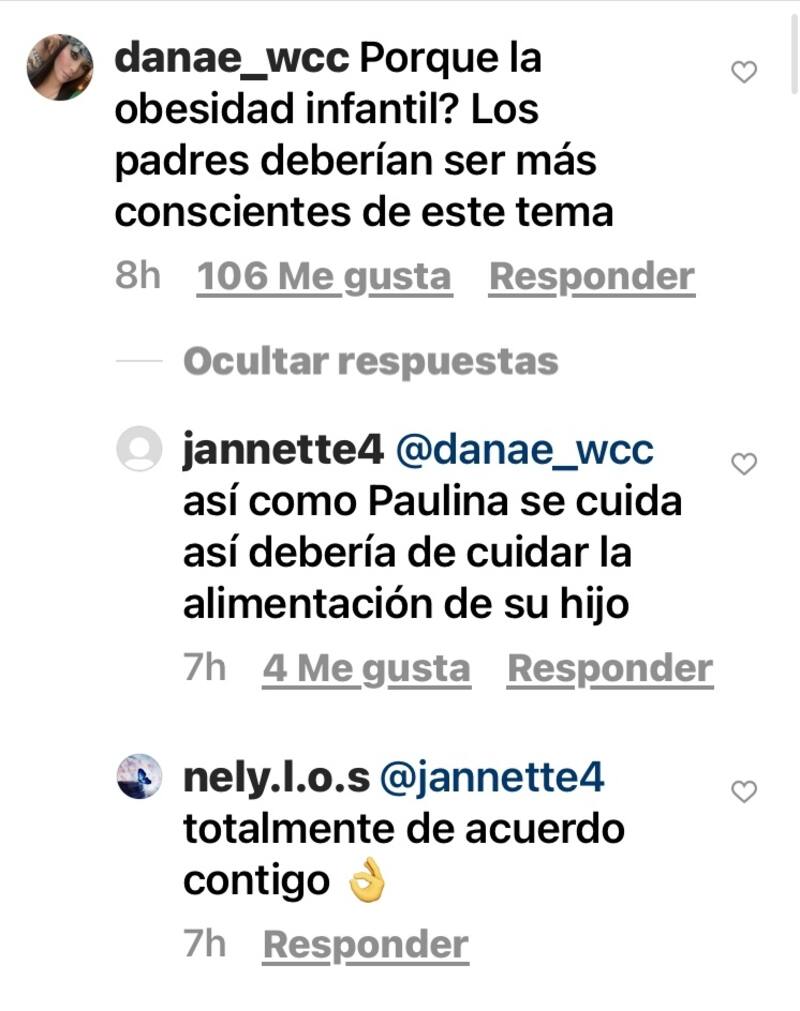Tap Responder under jannette4's reply
The image size is (800, 1011).
610,669
